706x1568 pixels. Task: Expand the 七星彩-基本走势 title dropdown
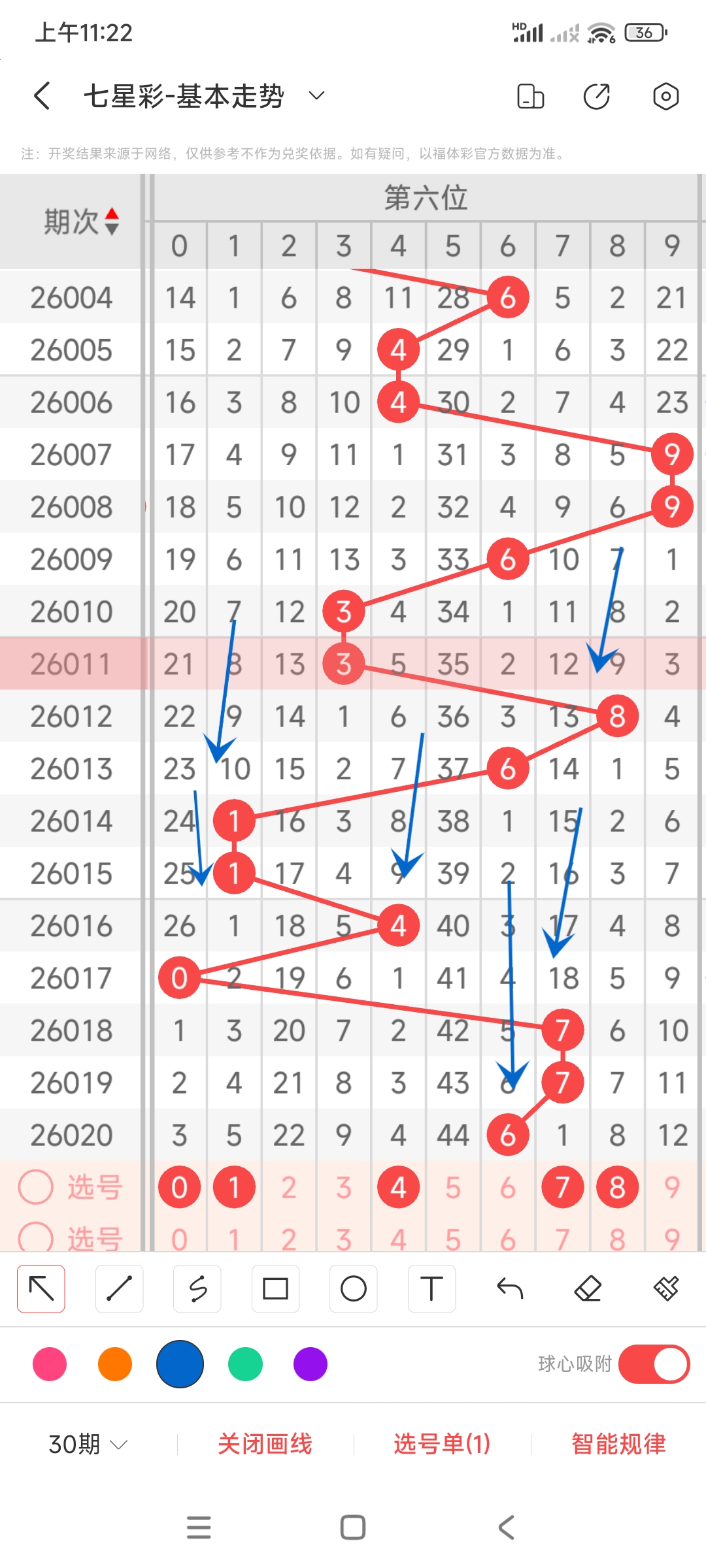point(316,95)
